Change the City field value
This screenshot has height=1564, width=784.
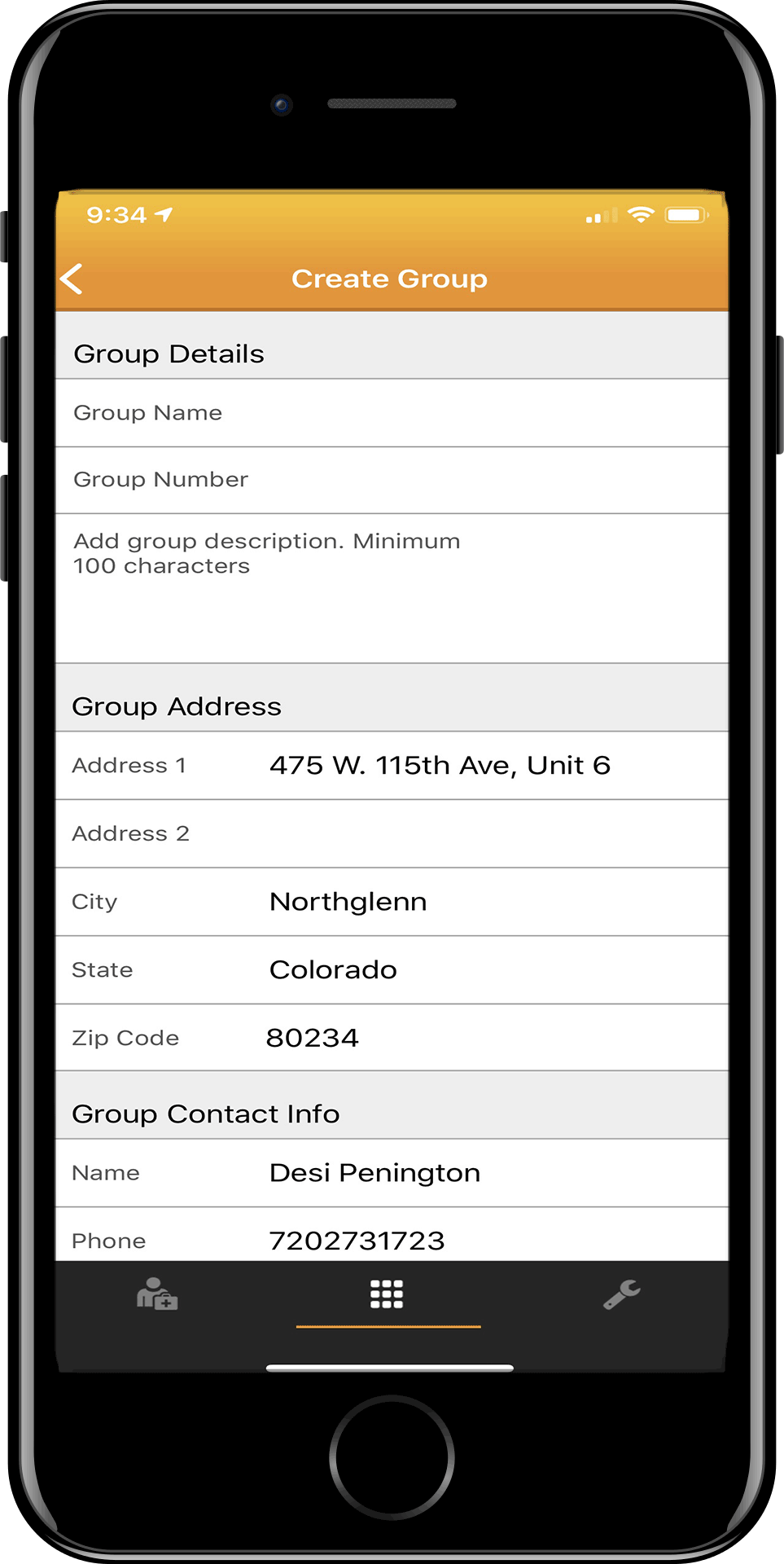(x=392, y=902)
